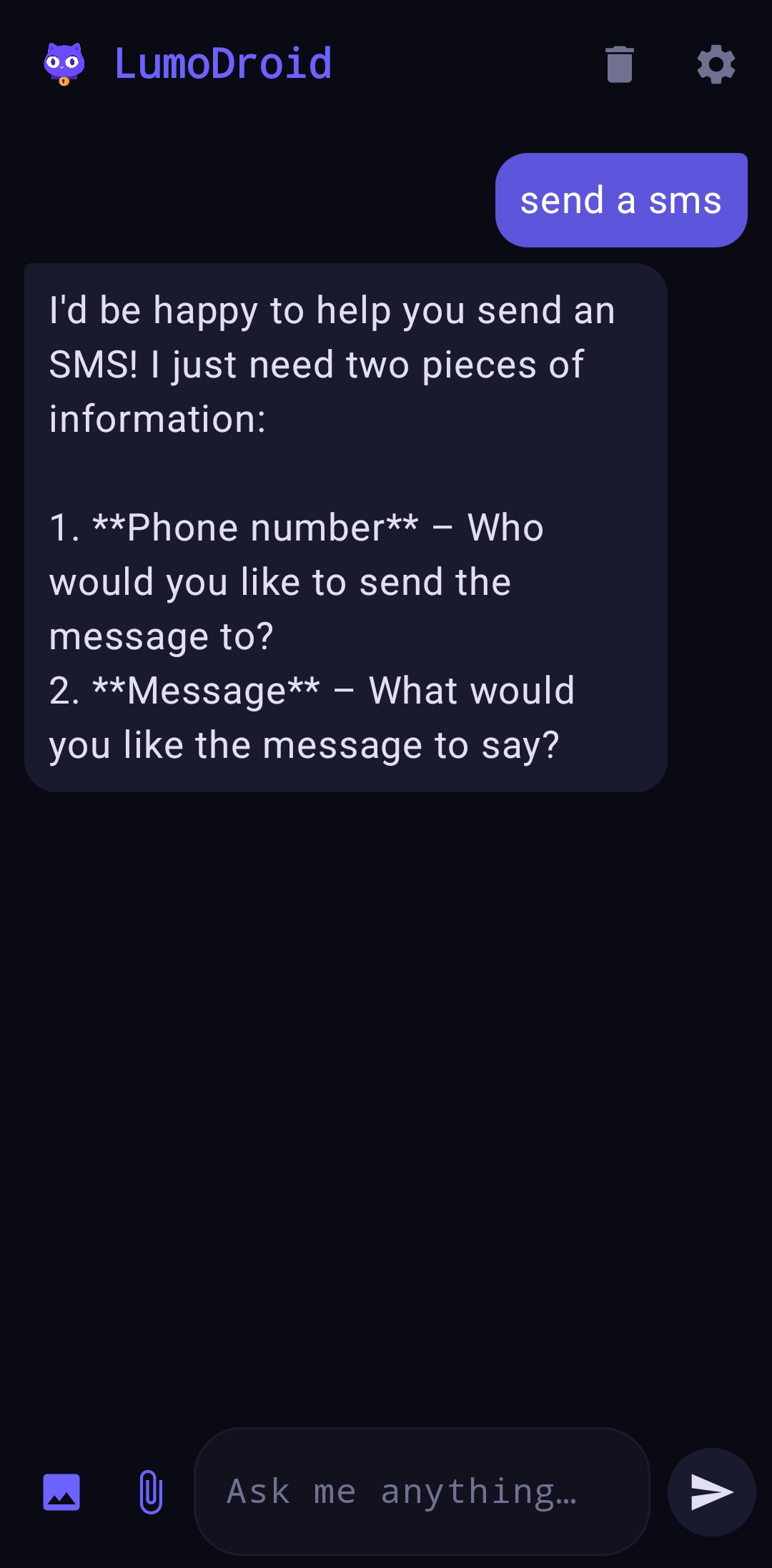Attach a file with the paperclip icon

pyautogui.click(x=151, y=1492)
